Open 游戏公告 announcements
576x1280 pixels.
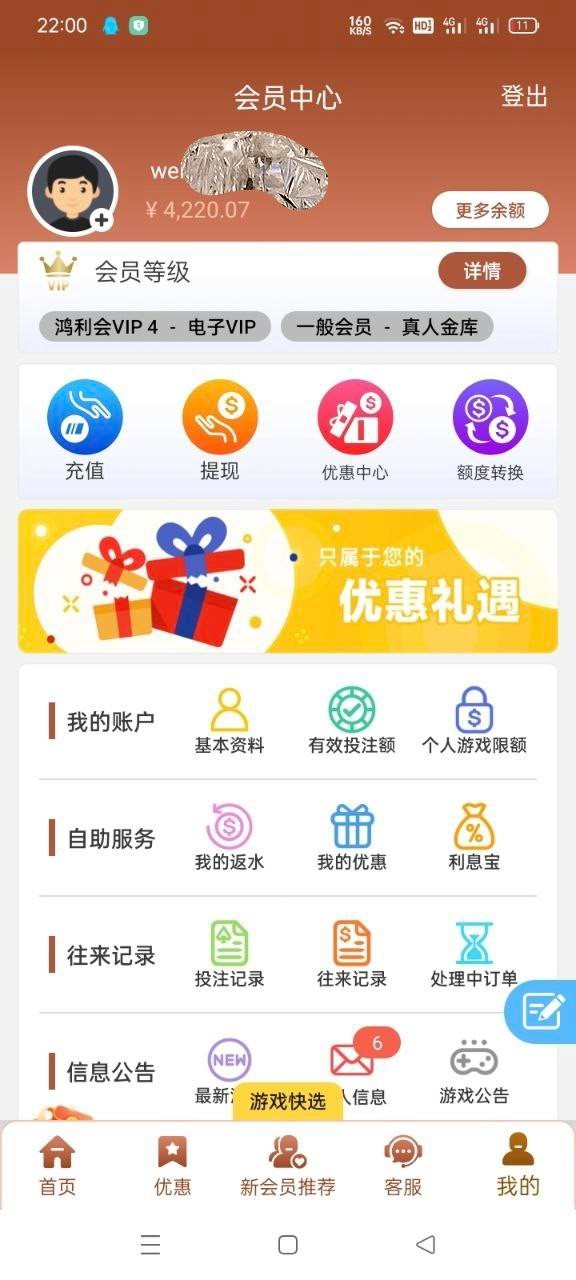point(474,1071)
